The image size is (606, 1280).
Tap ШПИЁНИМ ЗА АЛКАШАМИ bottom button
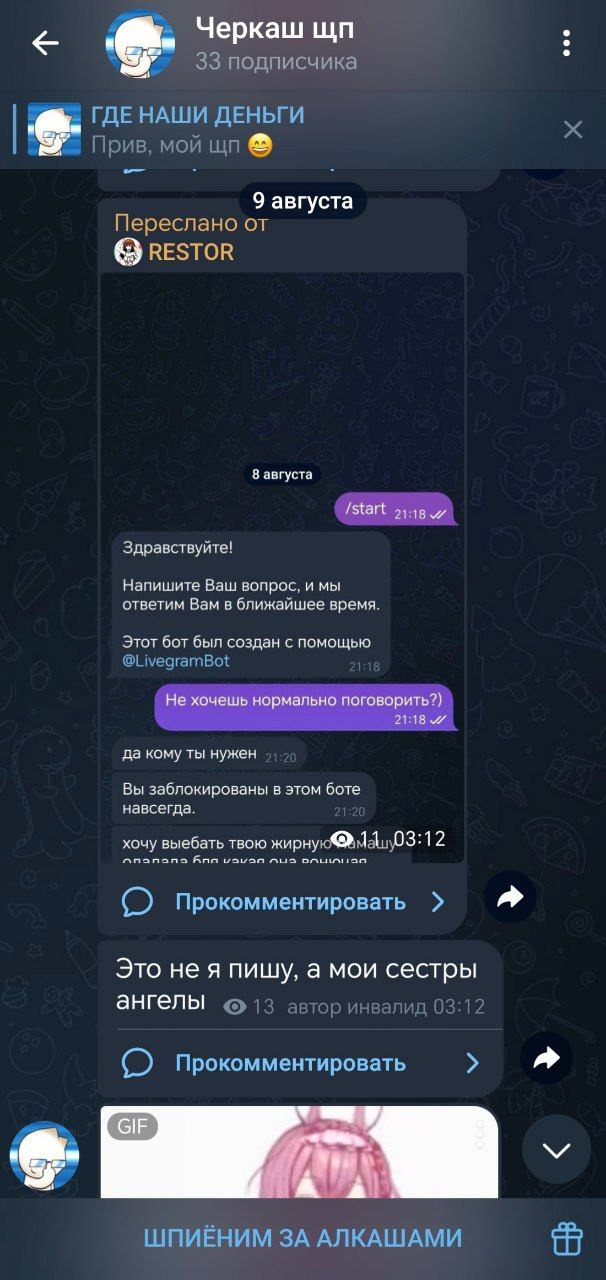pos(302,1238)
